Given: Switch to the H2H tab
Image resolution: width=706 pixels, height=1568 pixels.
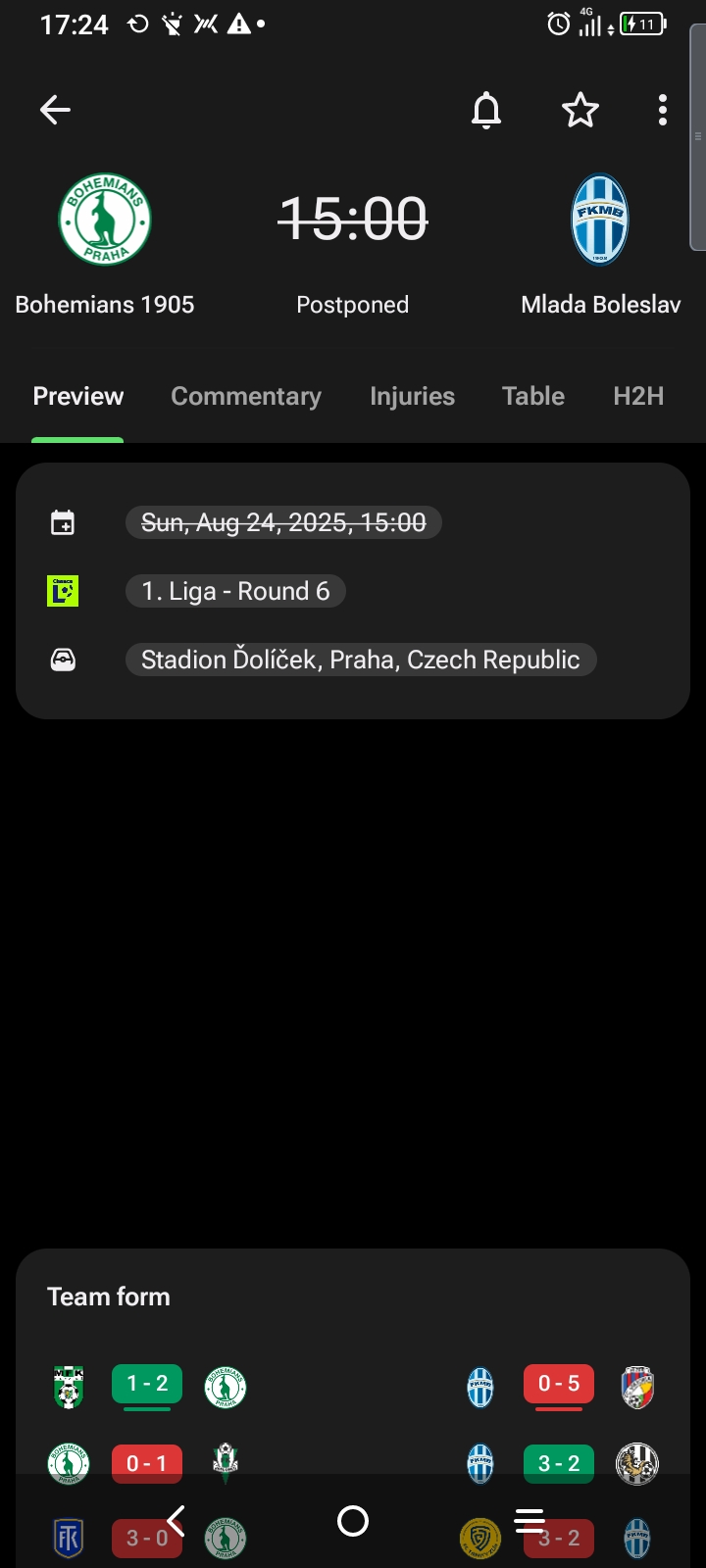Looking at the screenshot, I should click(638, 396).
